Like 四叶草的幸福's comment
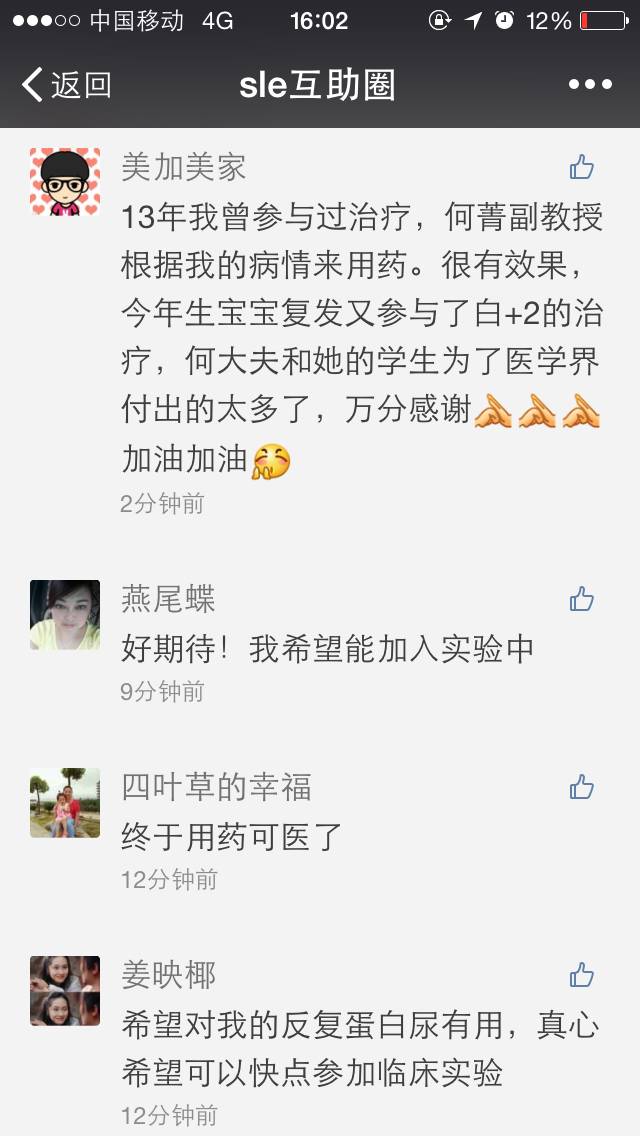Image resolution: width=640 pixels, height=1136 pixels. tap(582, 787)
